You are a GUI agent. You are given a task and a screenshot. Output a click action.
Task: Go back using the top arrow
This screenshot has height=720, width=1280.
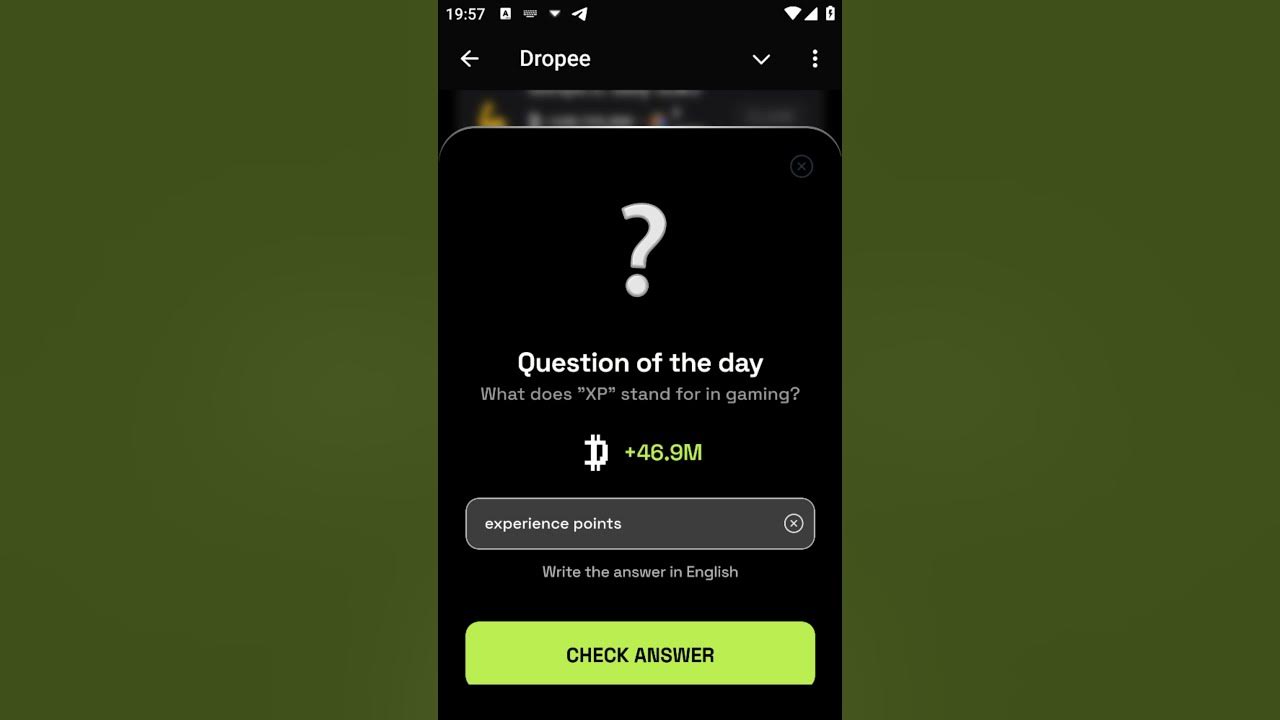(x=469, y=59)
